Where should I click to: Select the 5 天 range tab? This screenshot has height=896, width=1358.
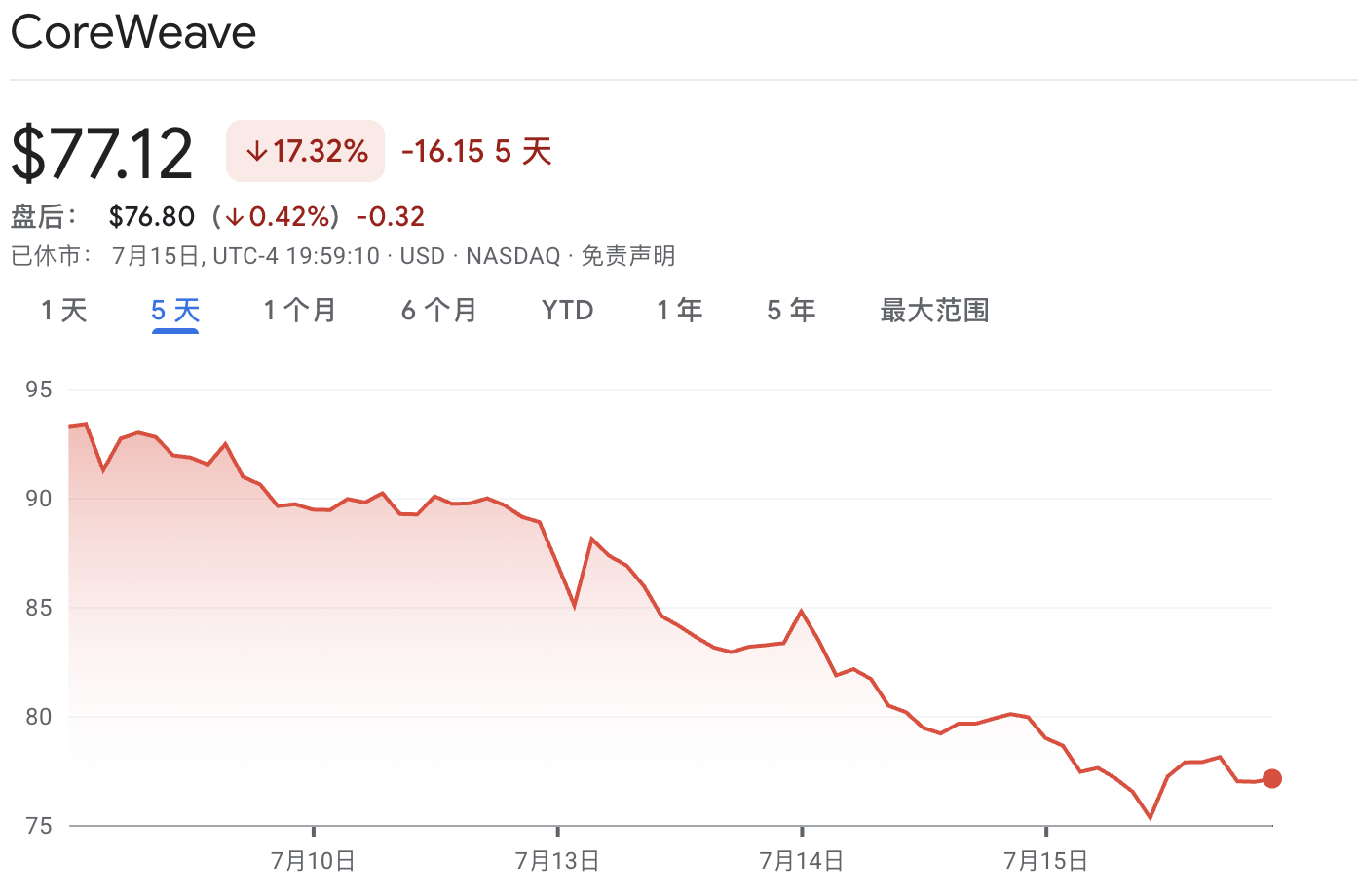(x=175, y=311)
